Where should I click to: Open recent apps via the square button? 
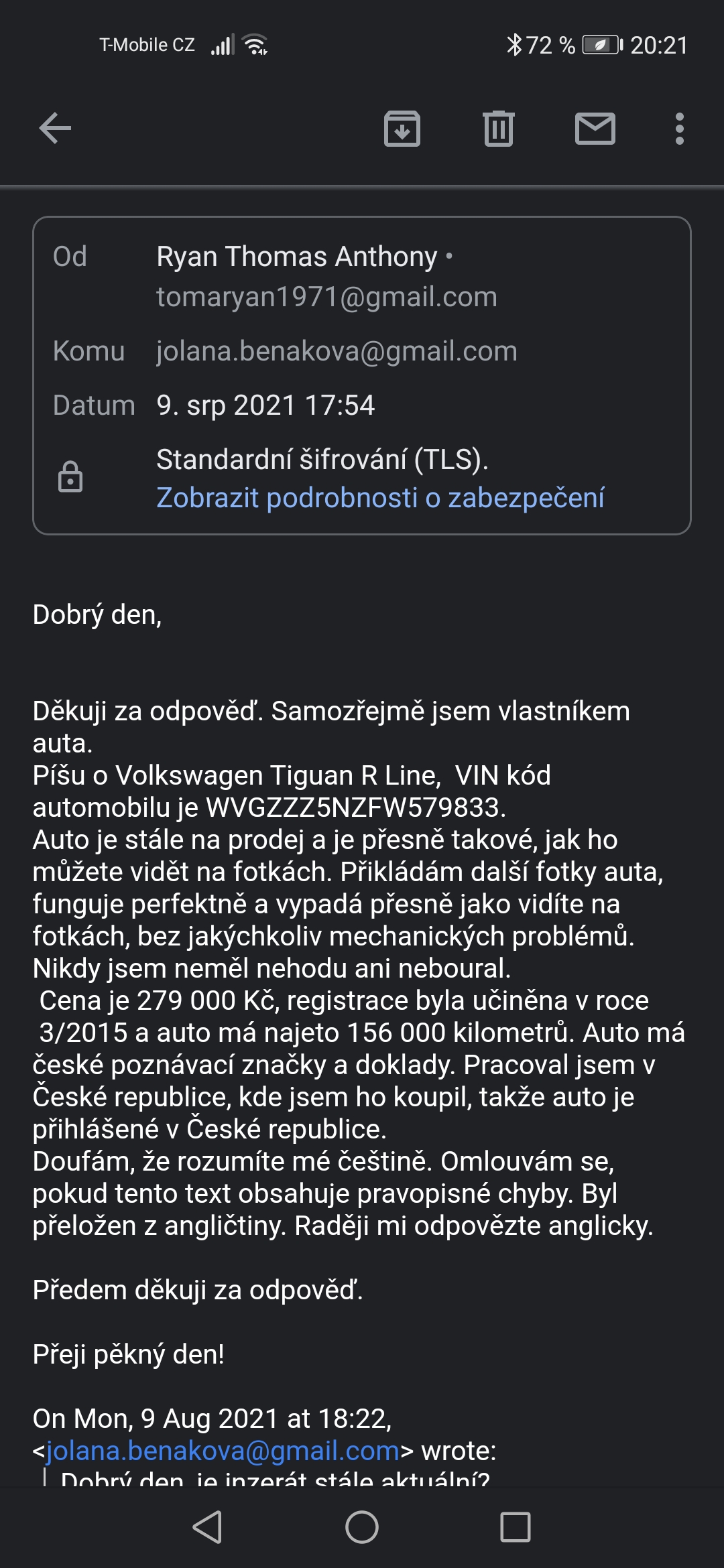click(515, 1527)
